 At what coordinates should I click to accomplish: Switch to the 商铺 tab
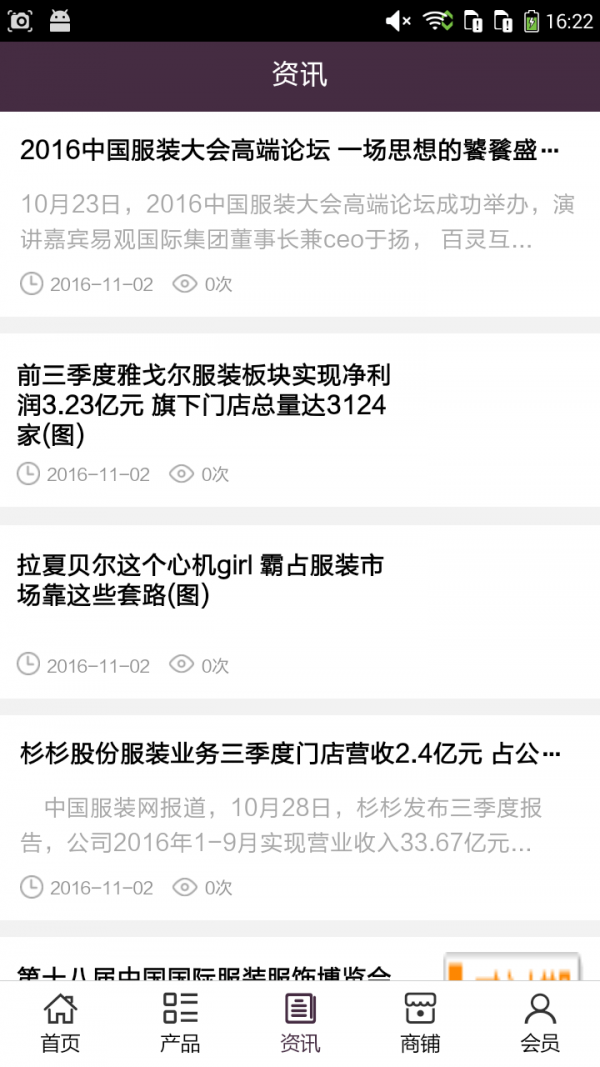[420, 1023]
